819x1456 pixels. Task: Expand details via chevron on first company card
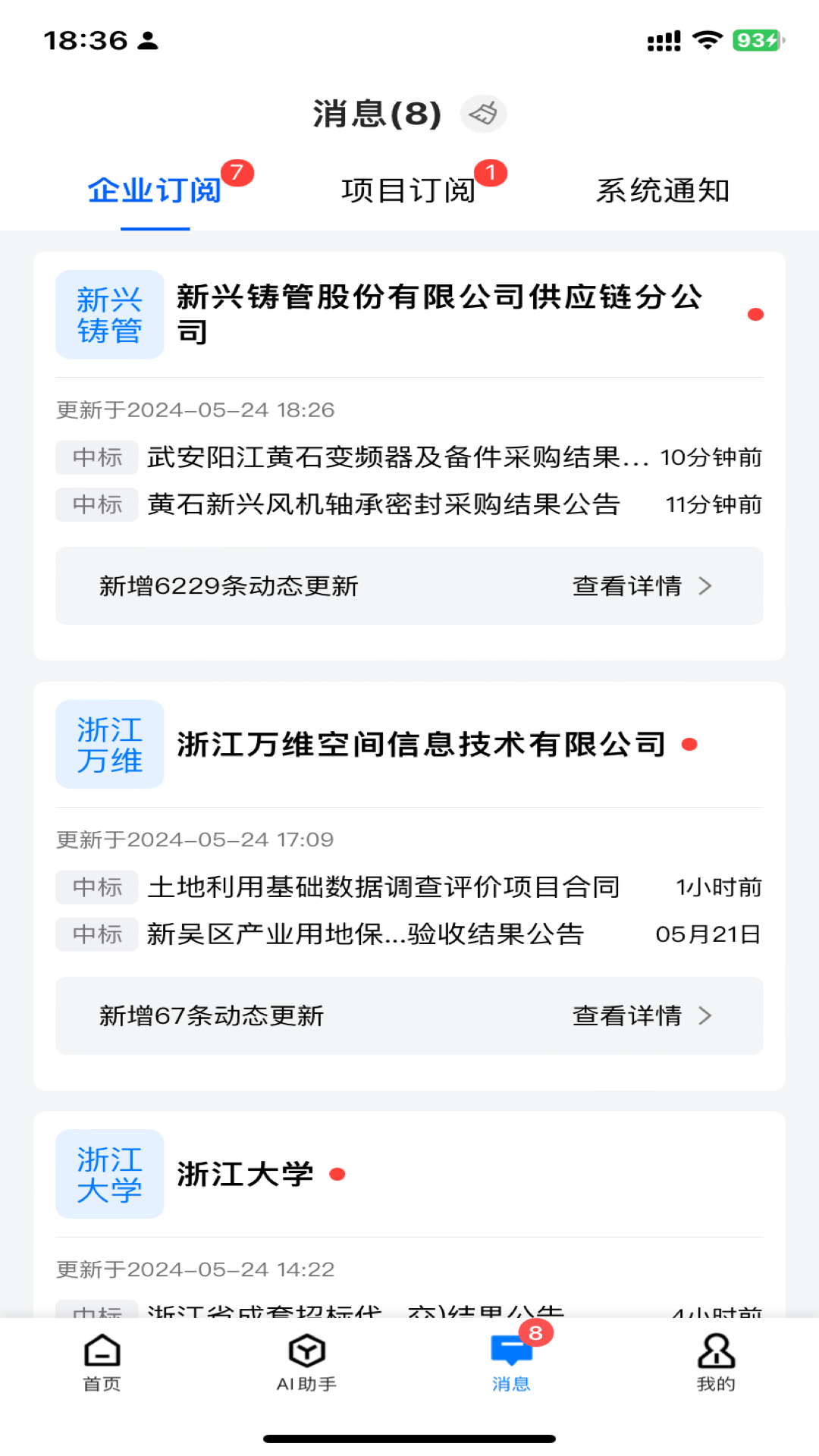[707, 585]
